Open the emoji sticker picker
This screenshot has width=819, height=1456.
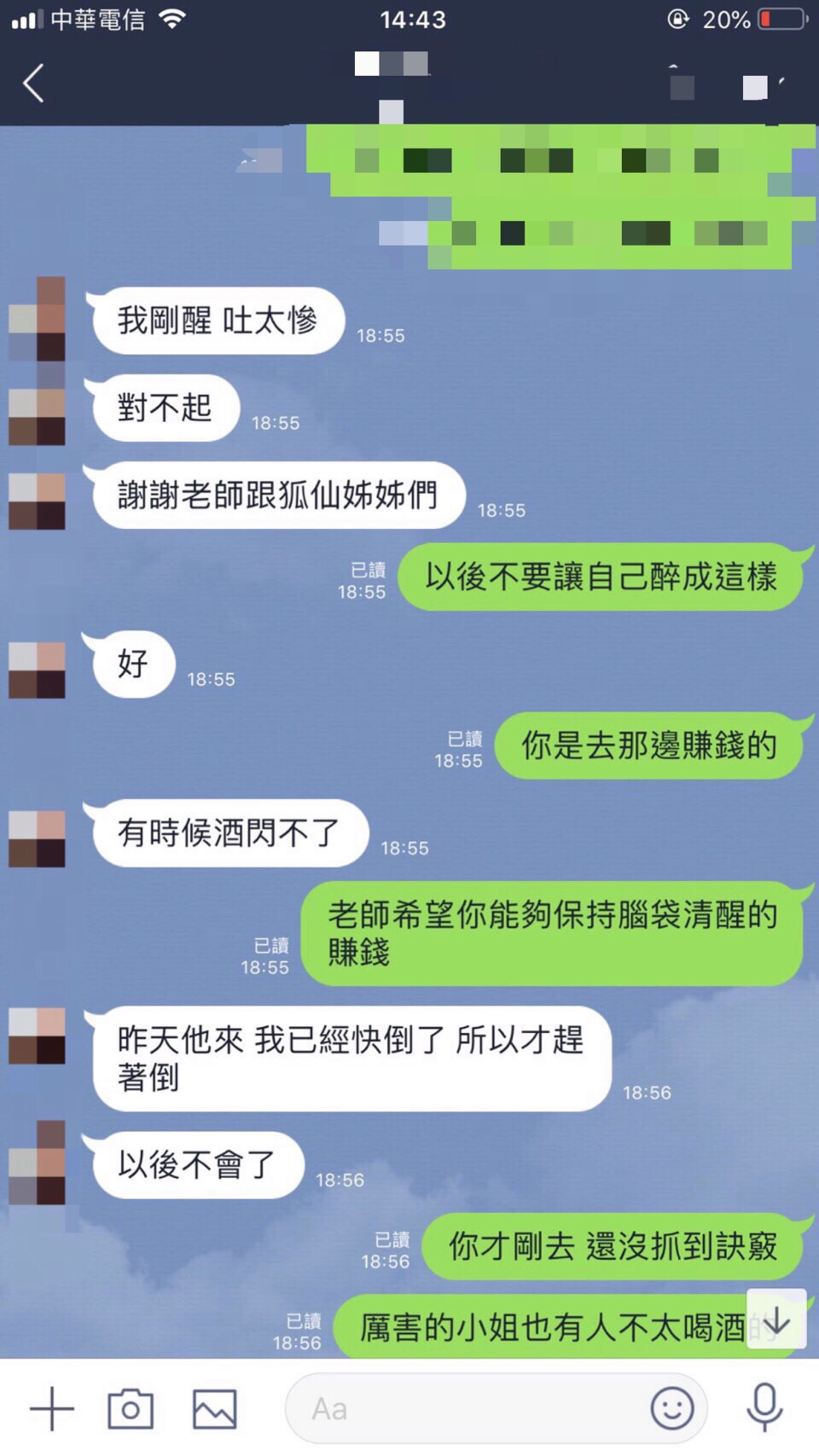(x=671, y=1408)
